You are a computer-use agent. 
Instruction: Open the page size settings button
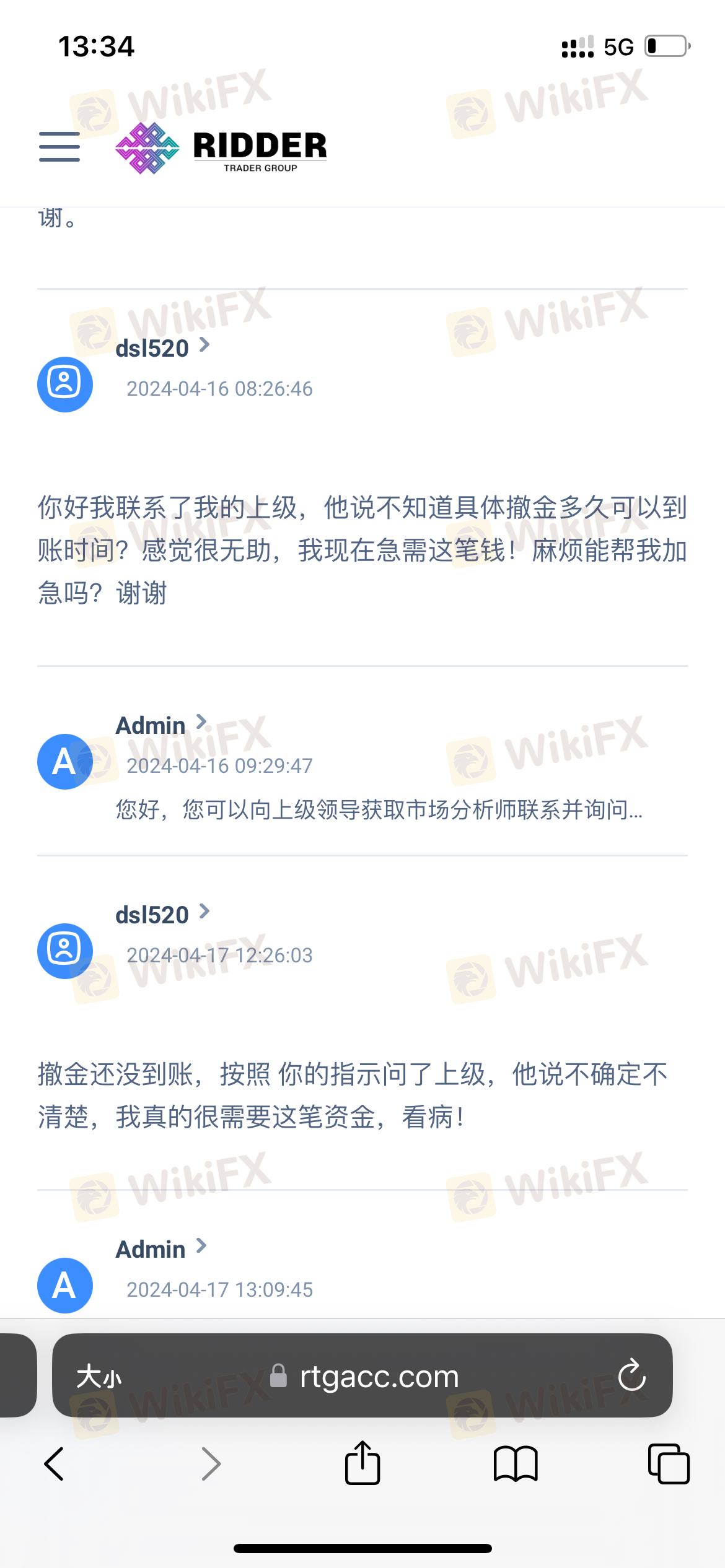click(x=99, y=1377)
